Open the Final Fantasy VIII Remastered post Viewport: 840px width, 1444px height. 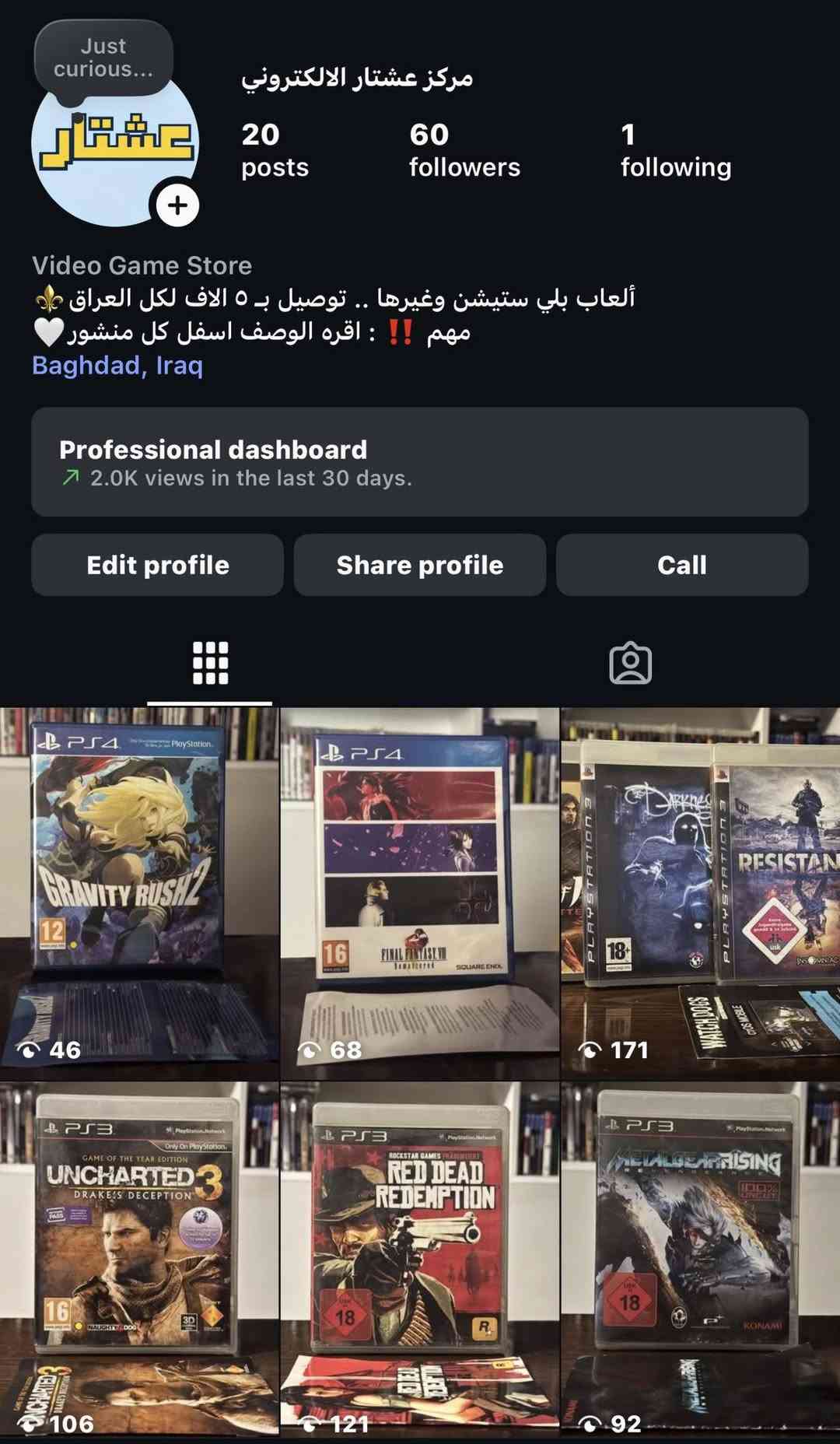420,893
